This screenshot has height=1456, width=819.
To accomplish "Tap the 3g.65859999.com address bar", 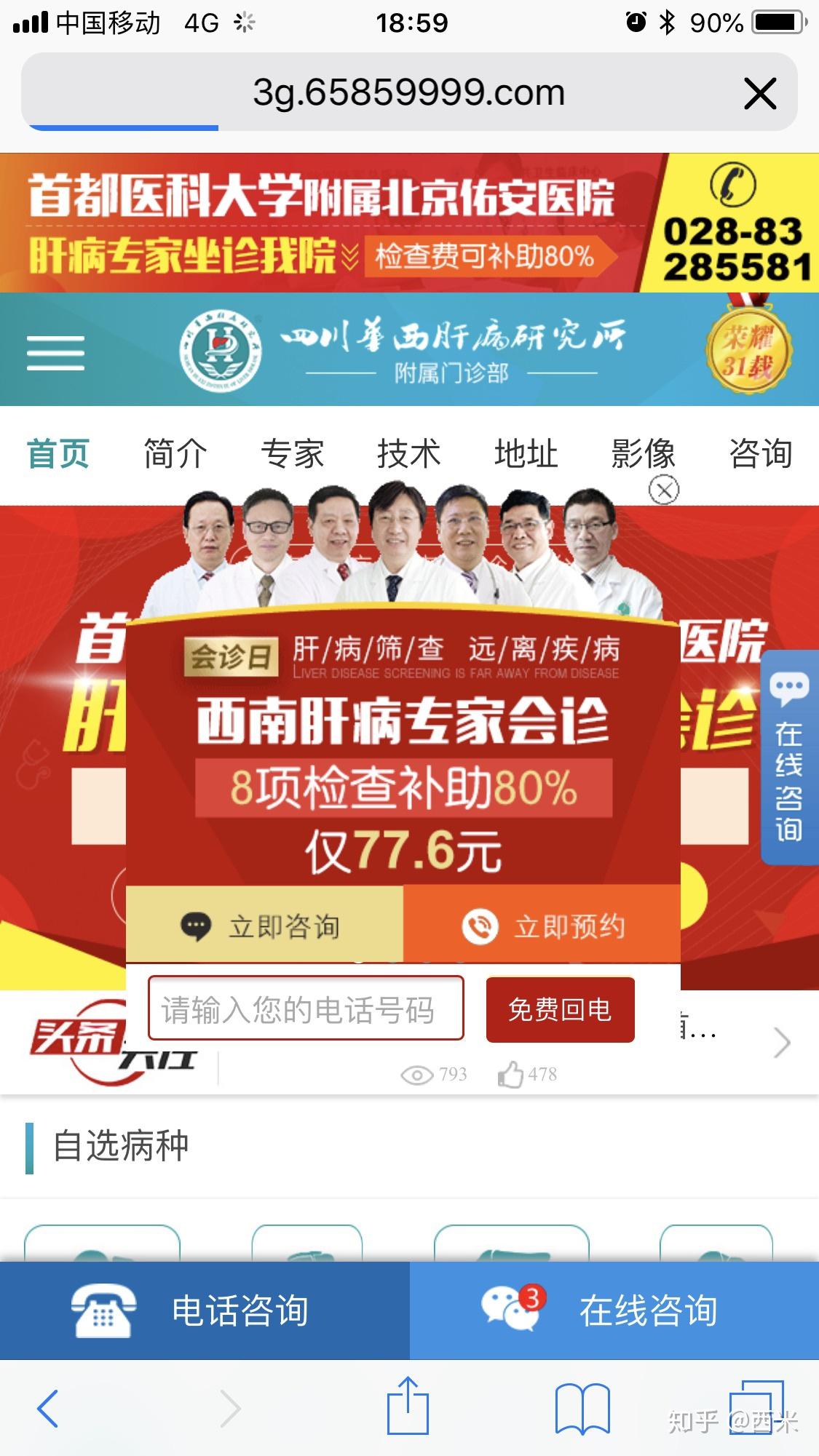I will [x=408, y=93].
